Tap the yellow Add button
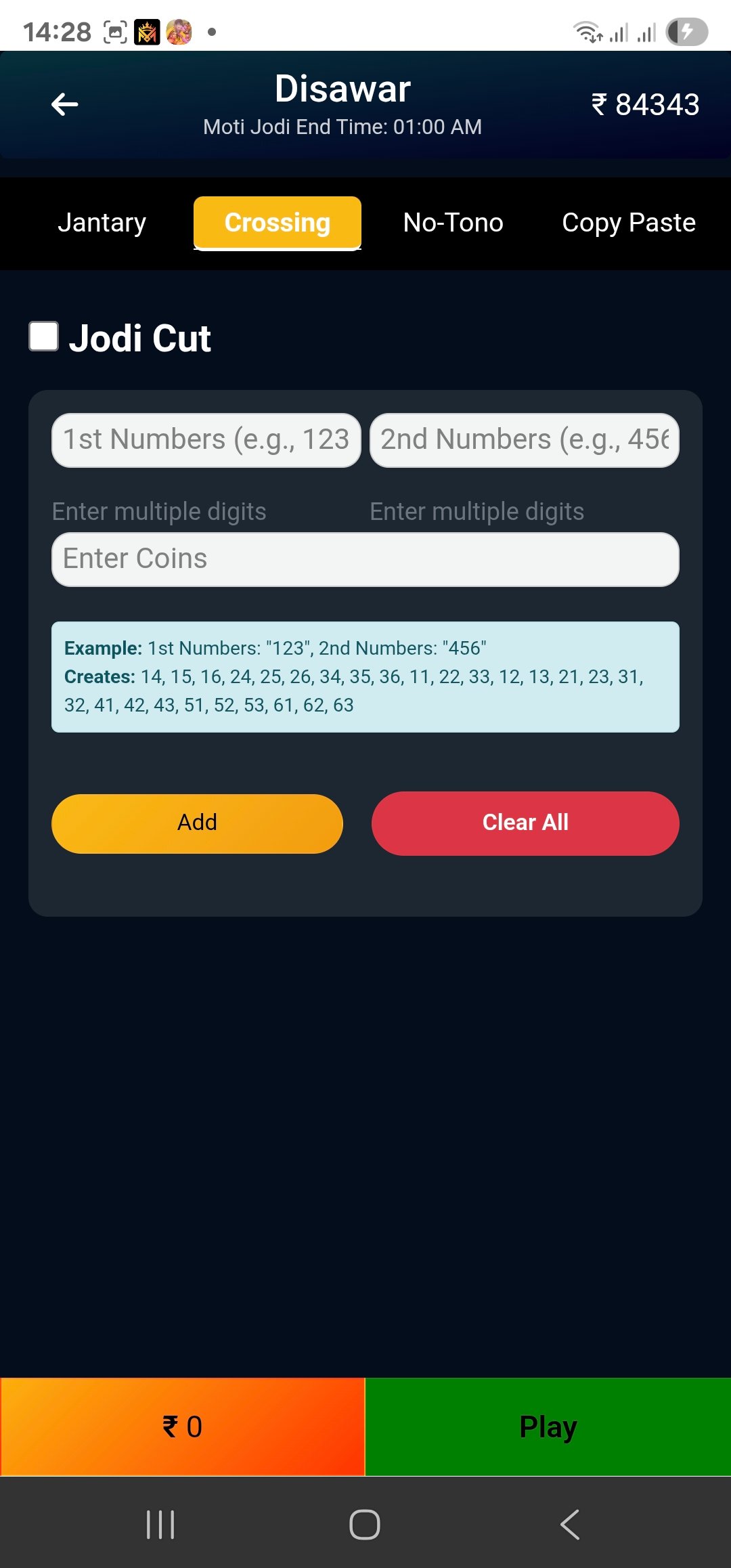The height and width of the screenshot is (1568, 731). (197, 823)
